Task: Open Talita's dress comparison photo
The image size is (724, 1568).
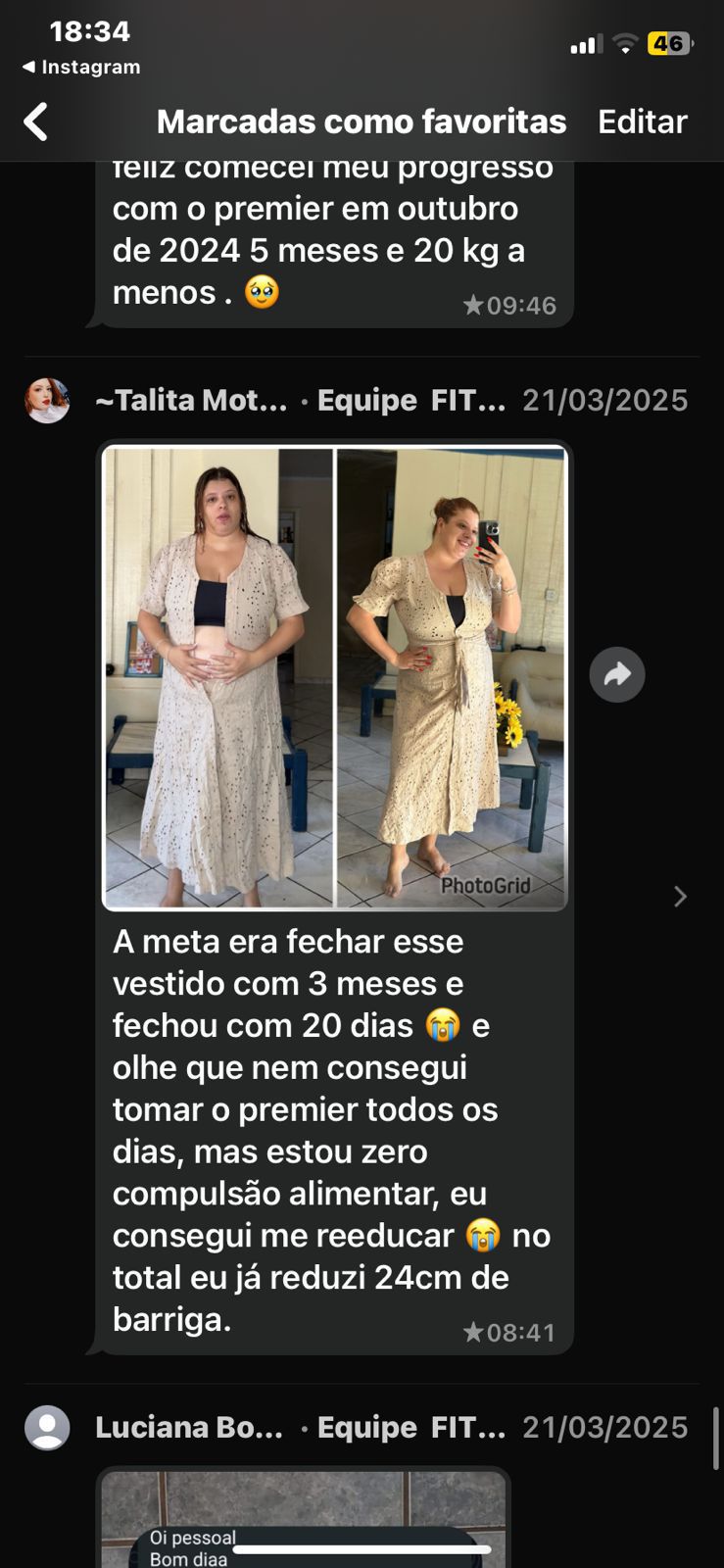Action: pyautogui.click(x=335, y=678)
